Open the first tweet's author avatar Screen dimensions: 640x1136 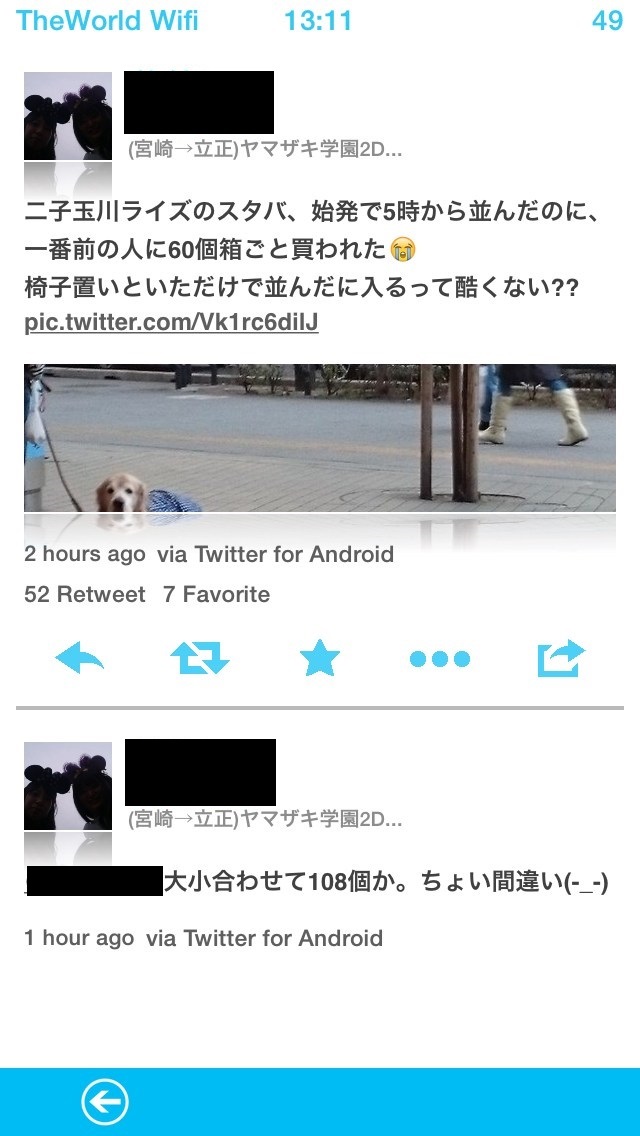click(68, 116)
